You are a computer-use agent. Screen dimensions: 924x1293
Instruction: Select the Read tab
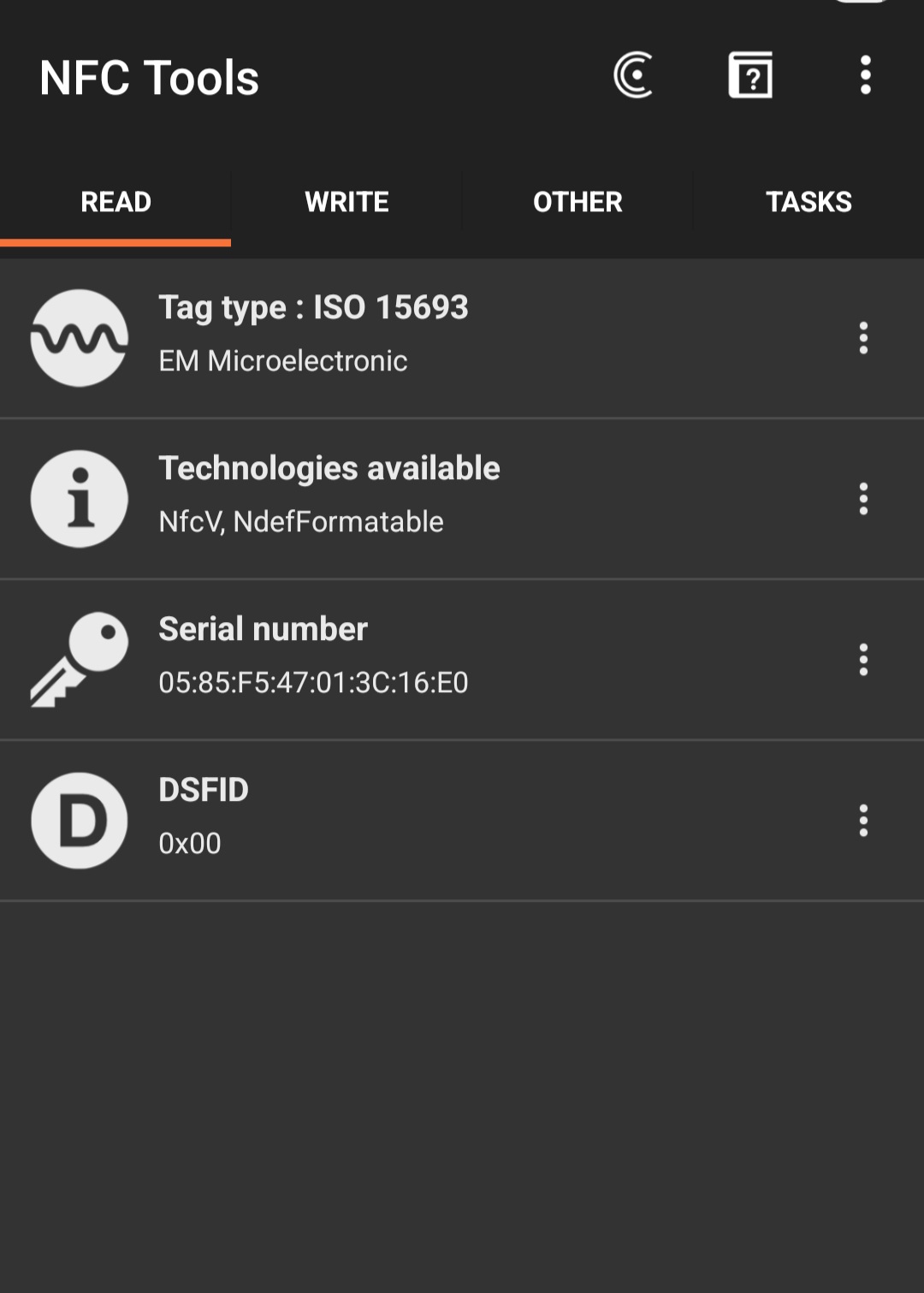(115, 202)
